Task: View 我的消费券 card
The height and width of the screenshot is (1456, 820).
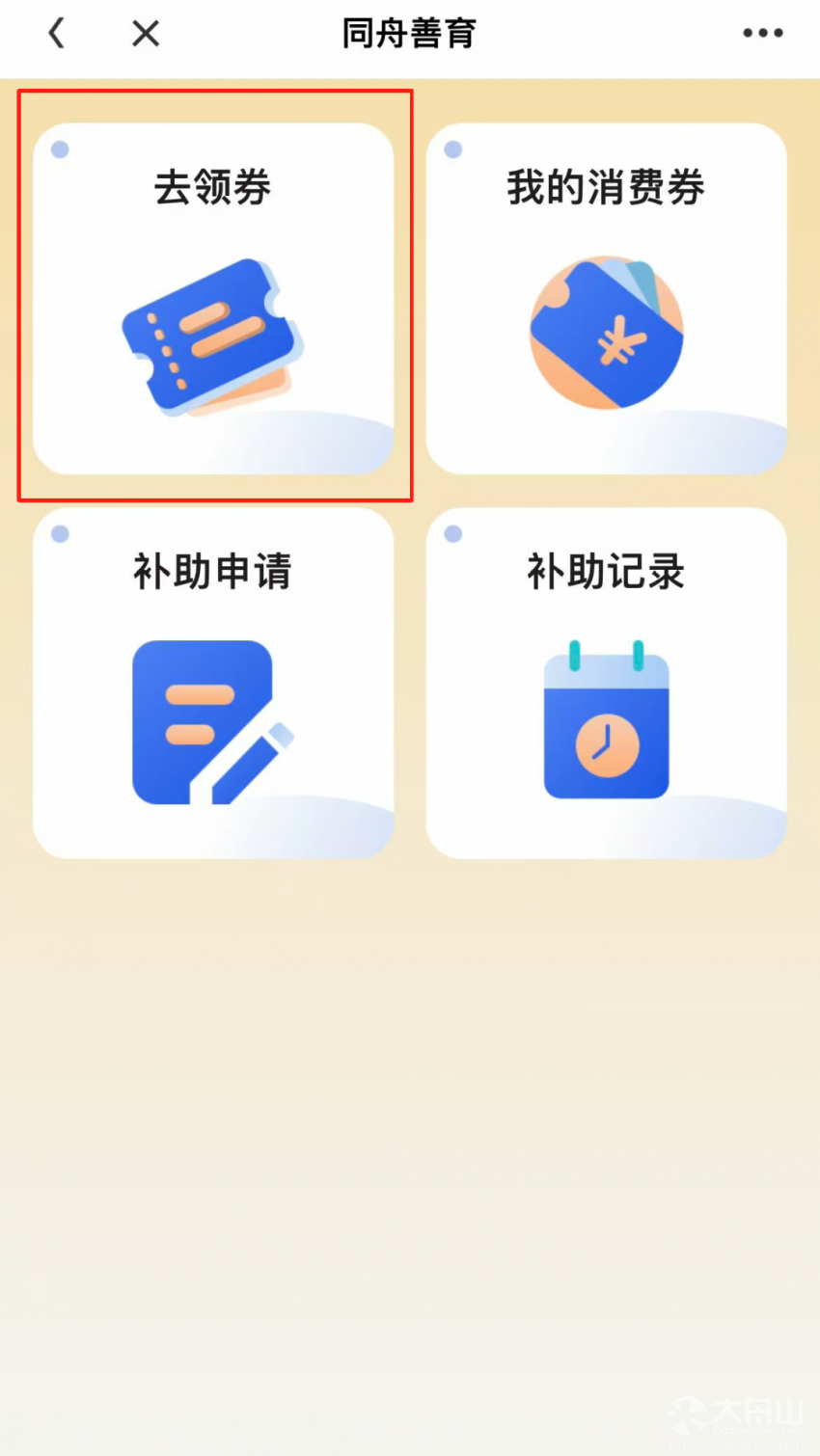Action: [x=606, y=299]
